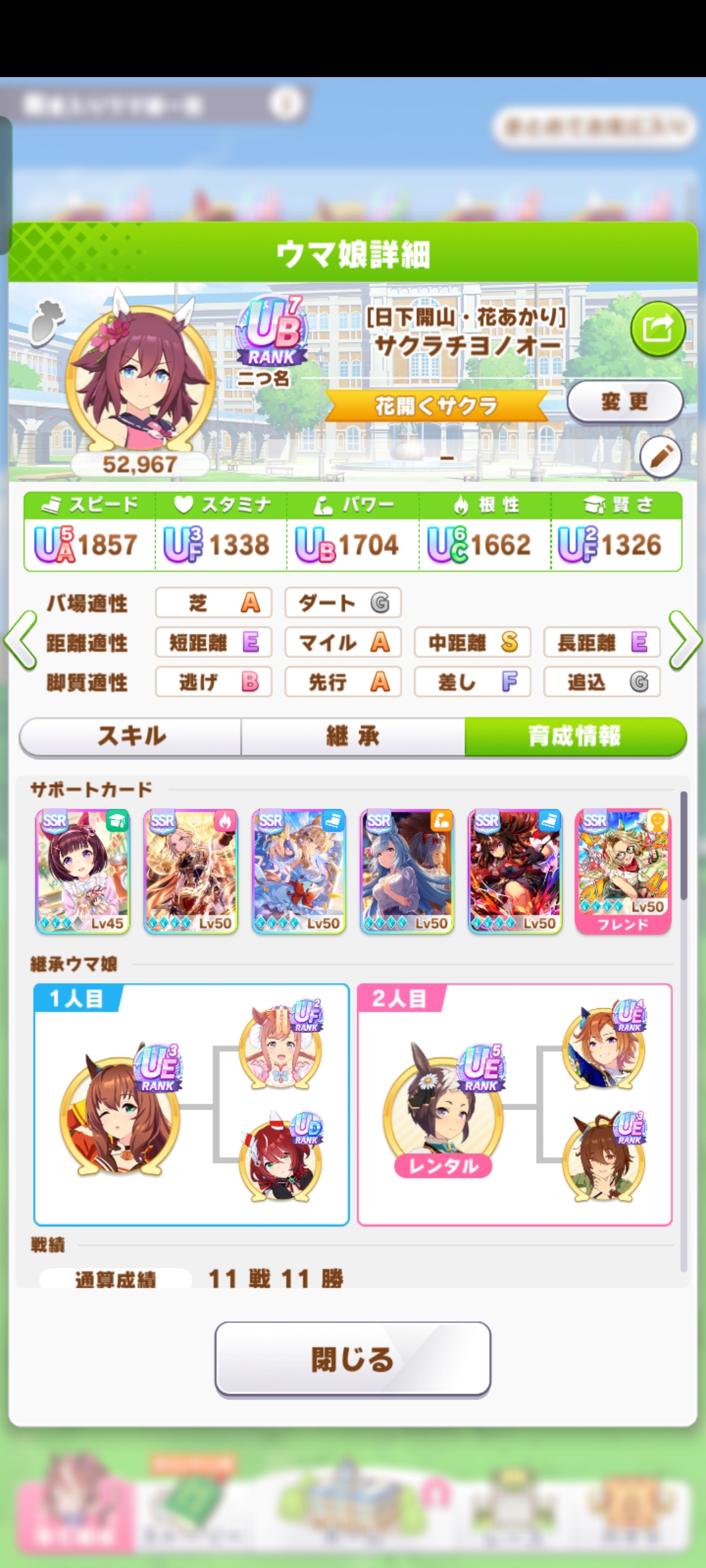706x1568 pixels.
Task: Tap the pencil edit icon
Action: (x=660, y=457)
